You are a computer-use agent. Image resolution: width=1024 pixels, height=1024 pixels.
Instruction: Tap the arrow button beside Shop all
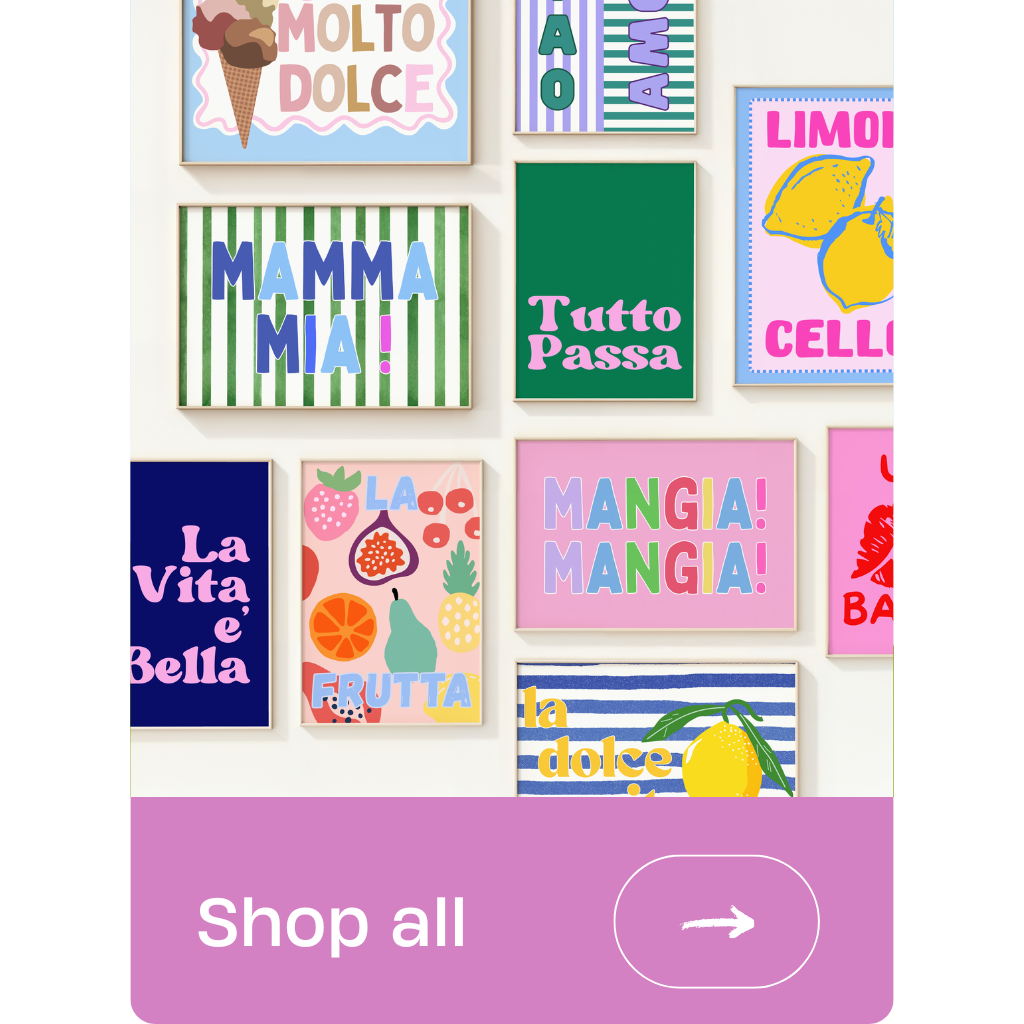click(x=716, y=921)
